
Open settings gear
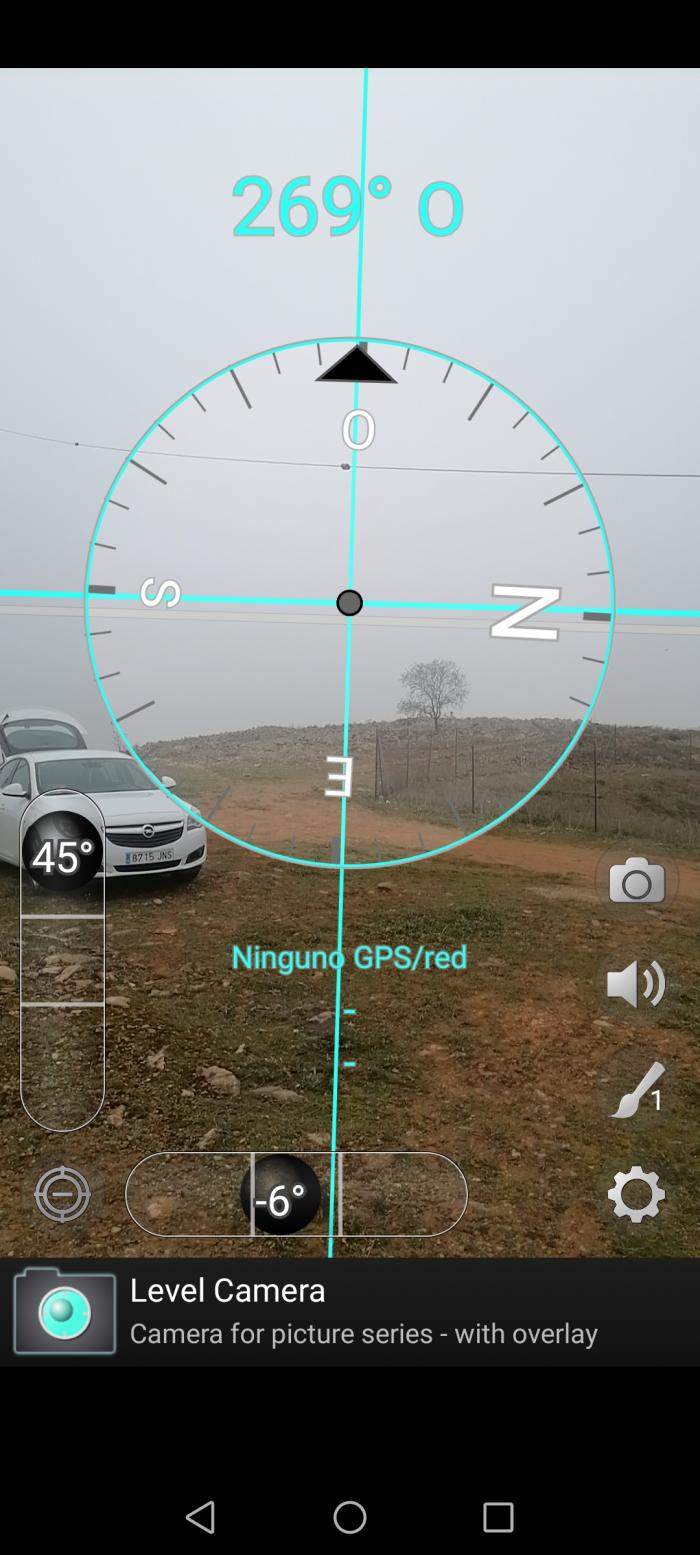coord(636,1194)
